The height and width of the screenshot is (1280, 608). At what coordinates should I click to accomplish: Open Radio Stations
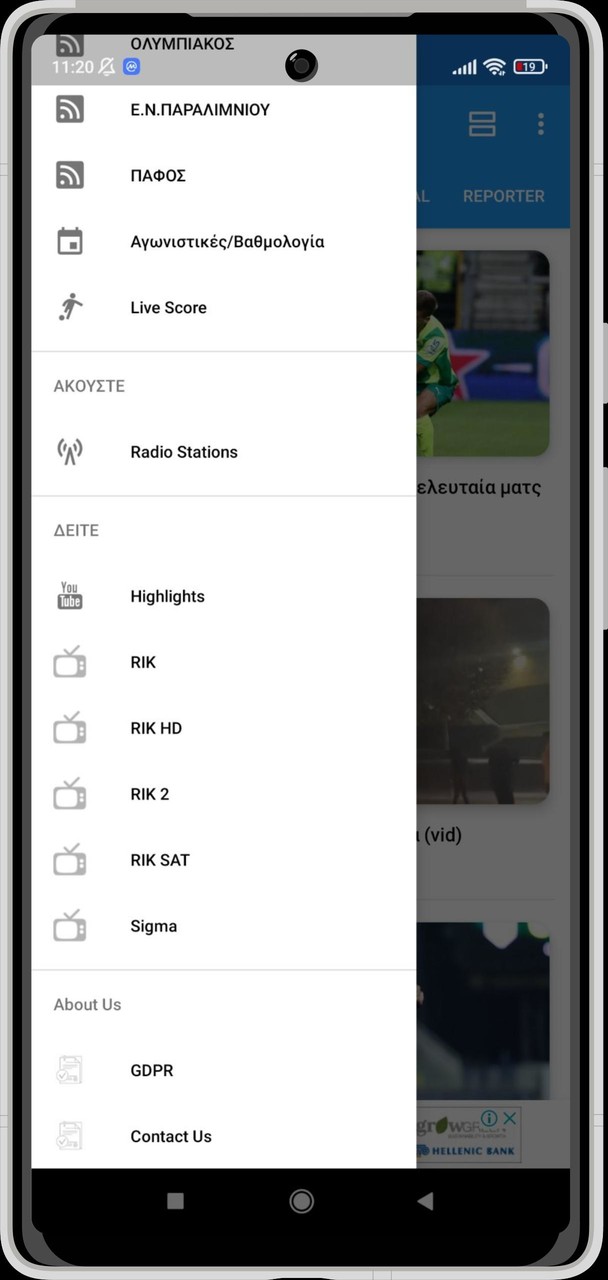pos(184,452)
